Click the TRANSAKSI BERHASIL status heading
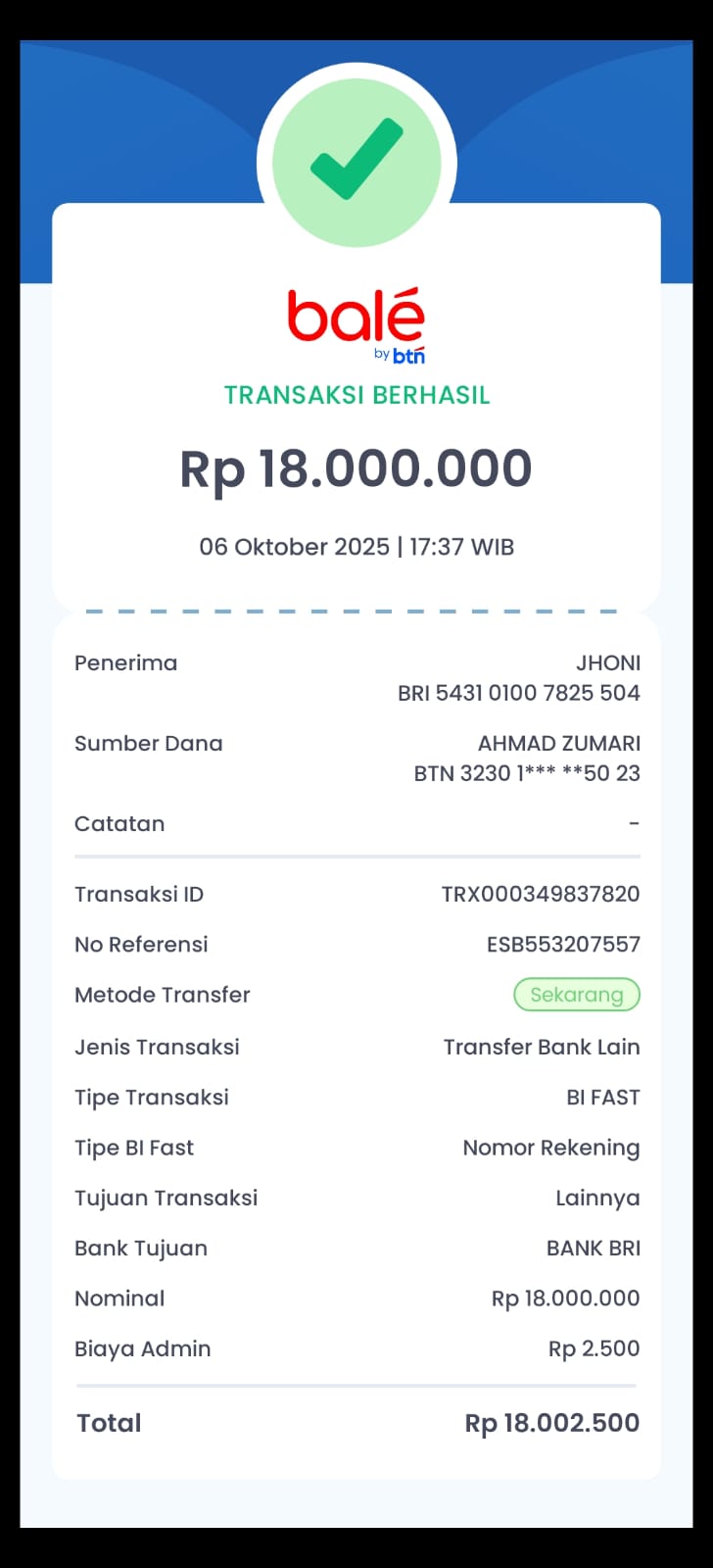 point(356,395)
